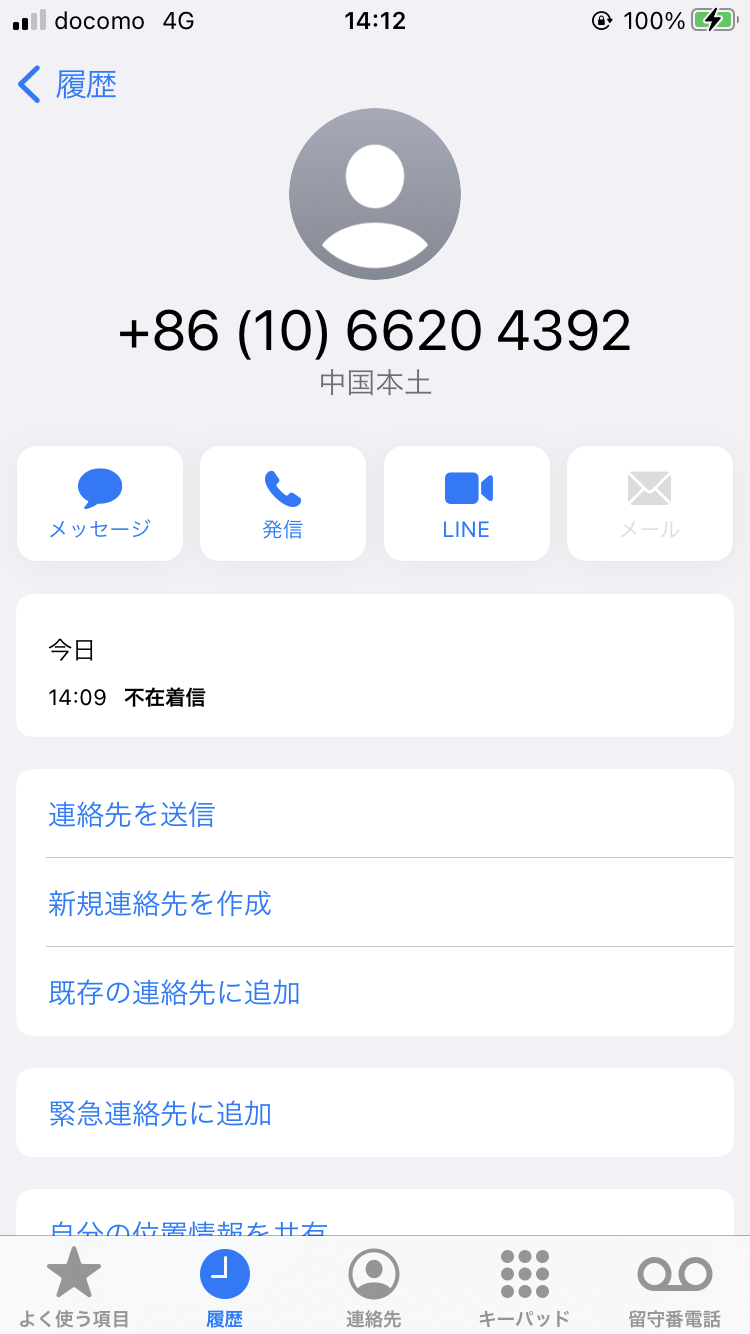Switch to the よく使う項目 tab
Screen dimensions: 750x1334
pos(75,1288)
